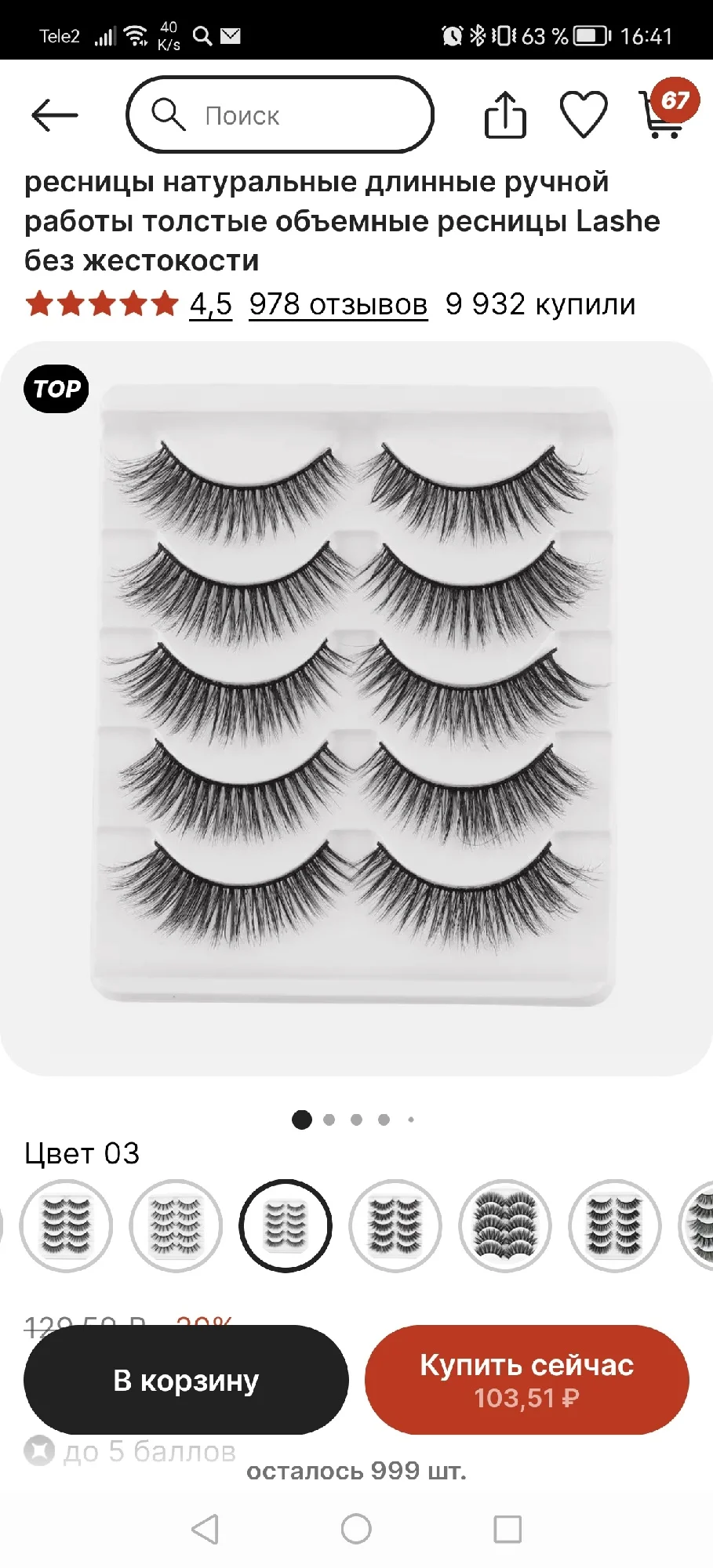Open recent apps with the square button

click(507, 1529)
